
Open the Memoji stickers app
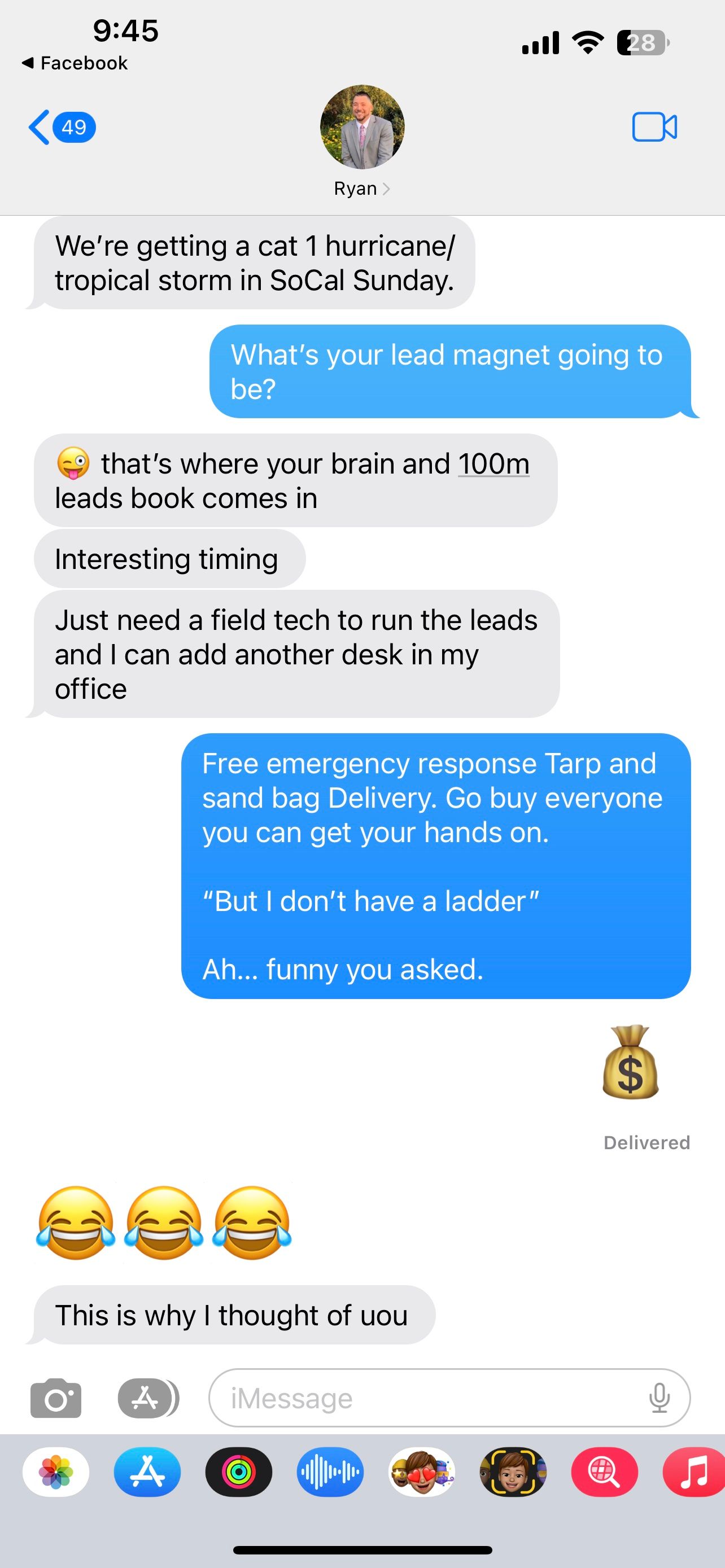tap(421, 1473)
